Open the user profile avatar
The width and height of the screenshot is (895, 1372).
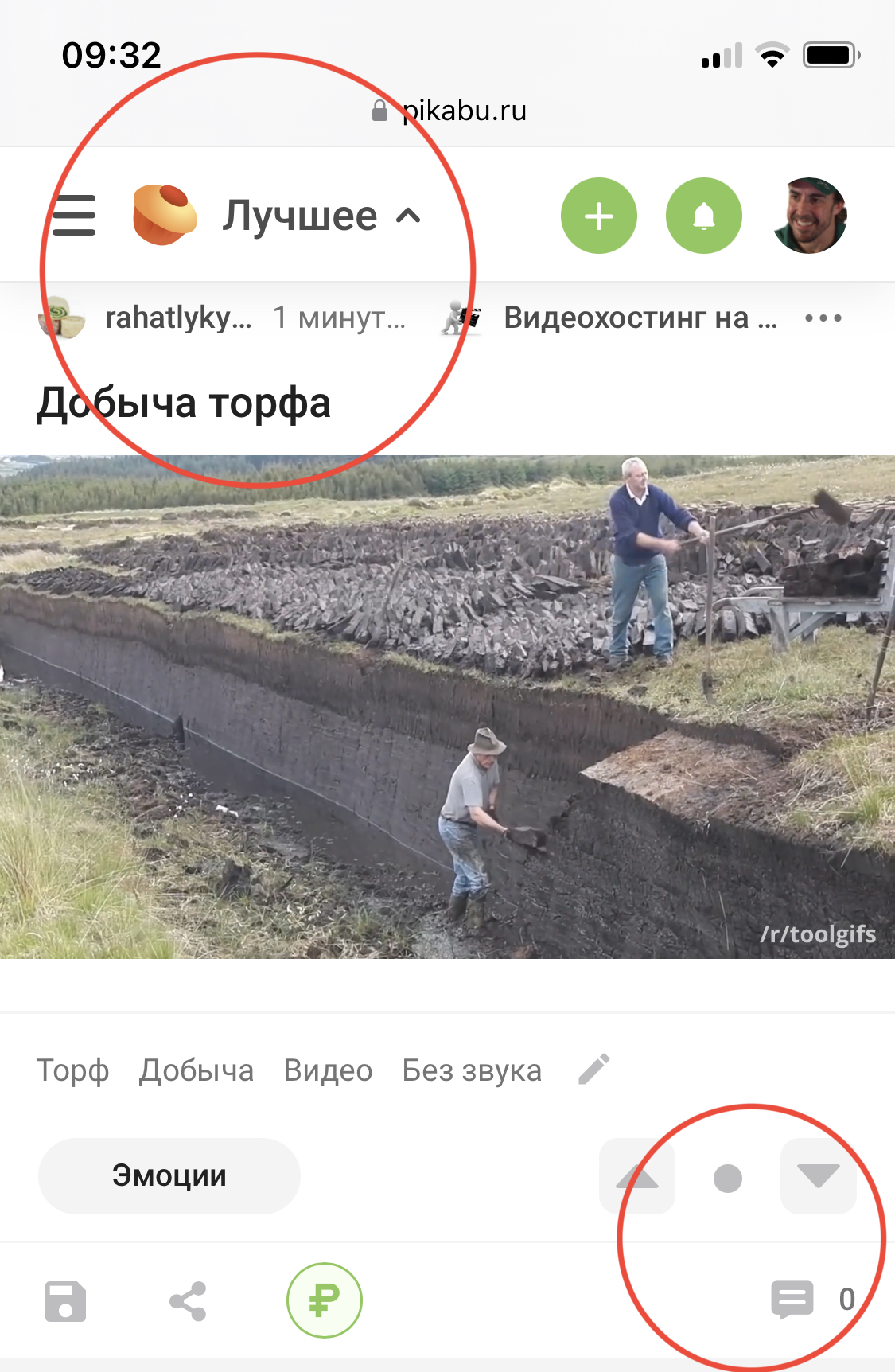pos(809,216)
